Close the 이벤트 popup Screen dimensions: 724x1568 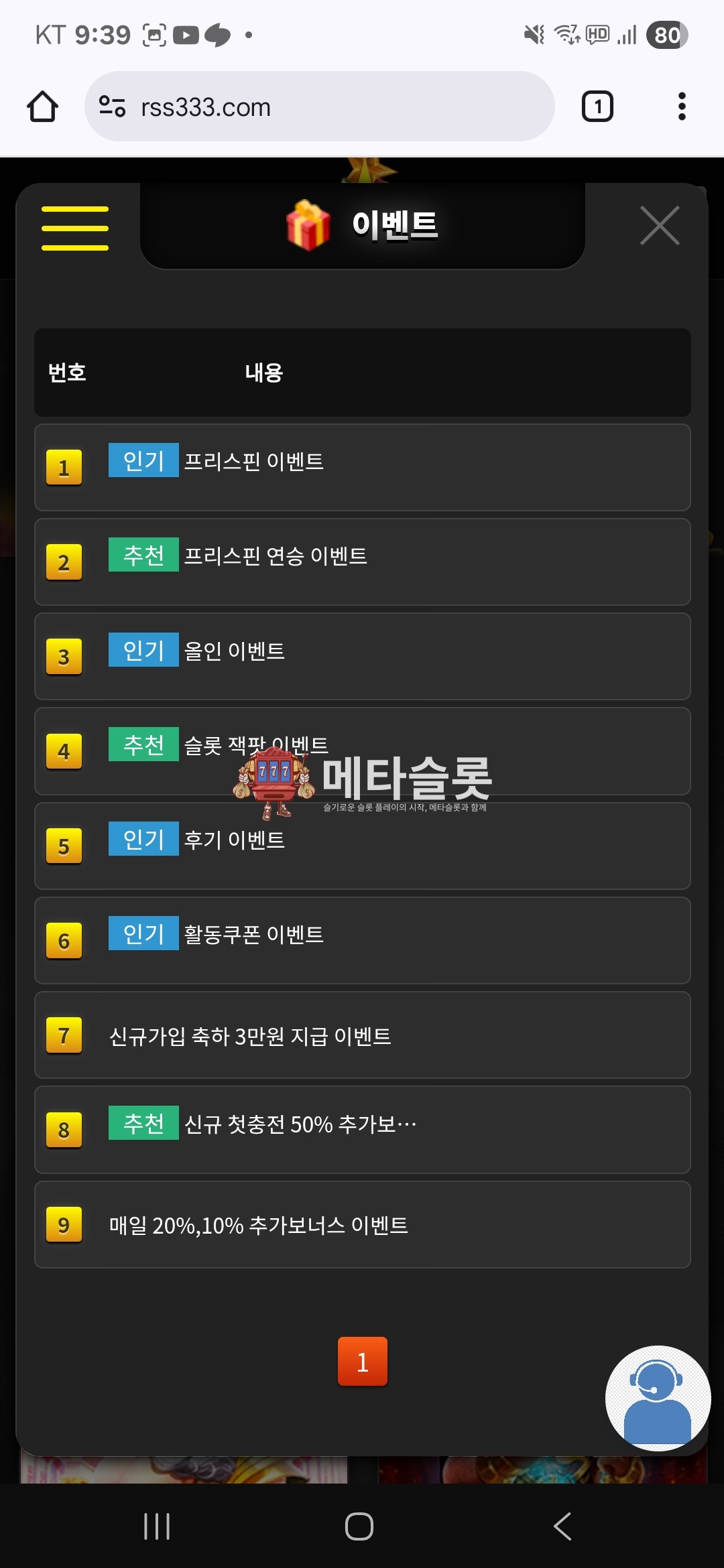pos(660,226)
